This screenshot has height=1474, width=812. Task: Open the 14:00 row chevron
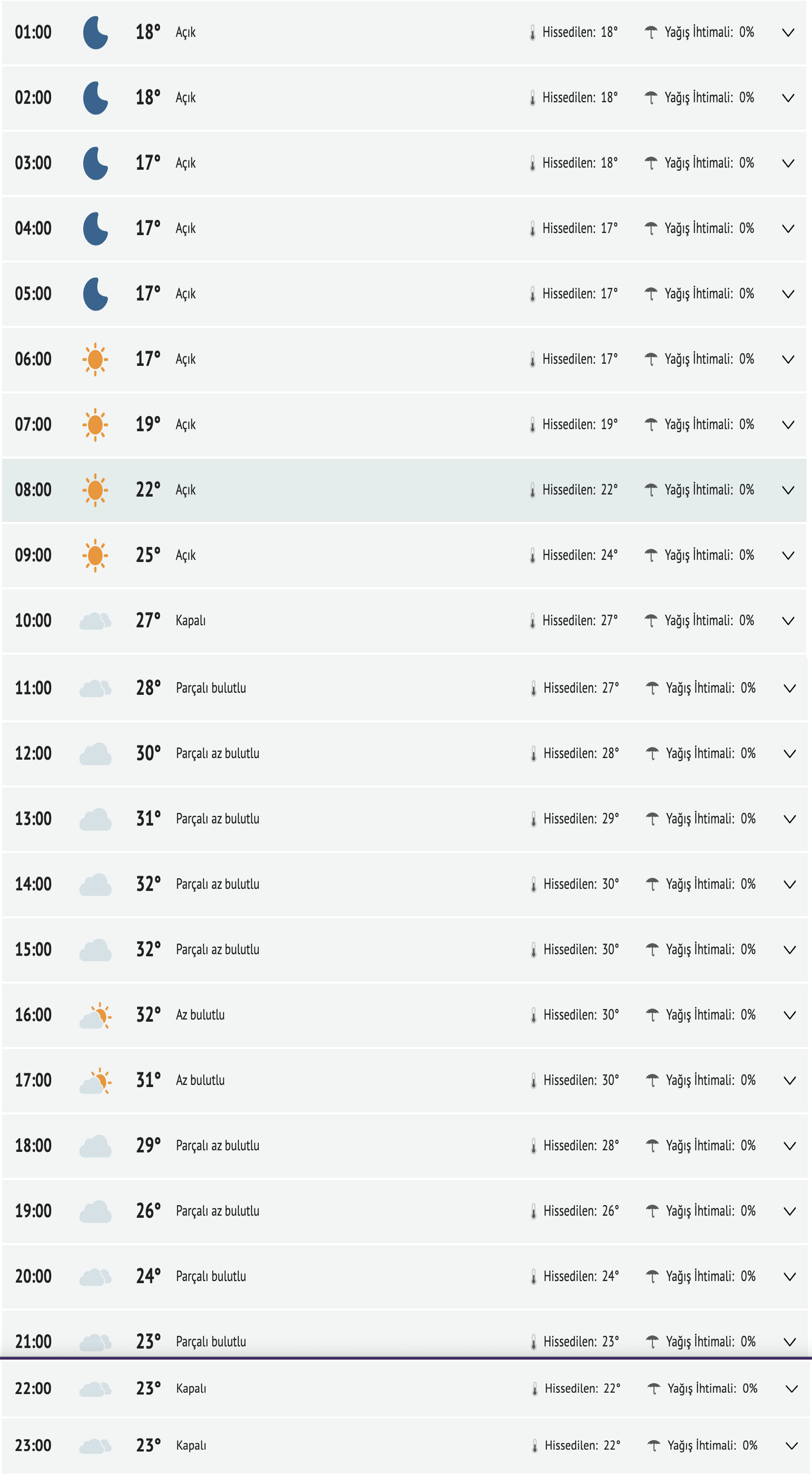click(x=789, y=885)
